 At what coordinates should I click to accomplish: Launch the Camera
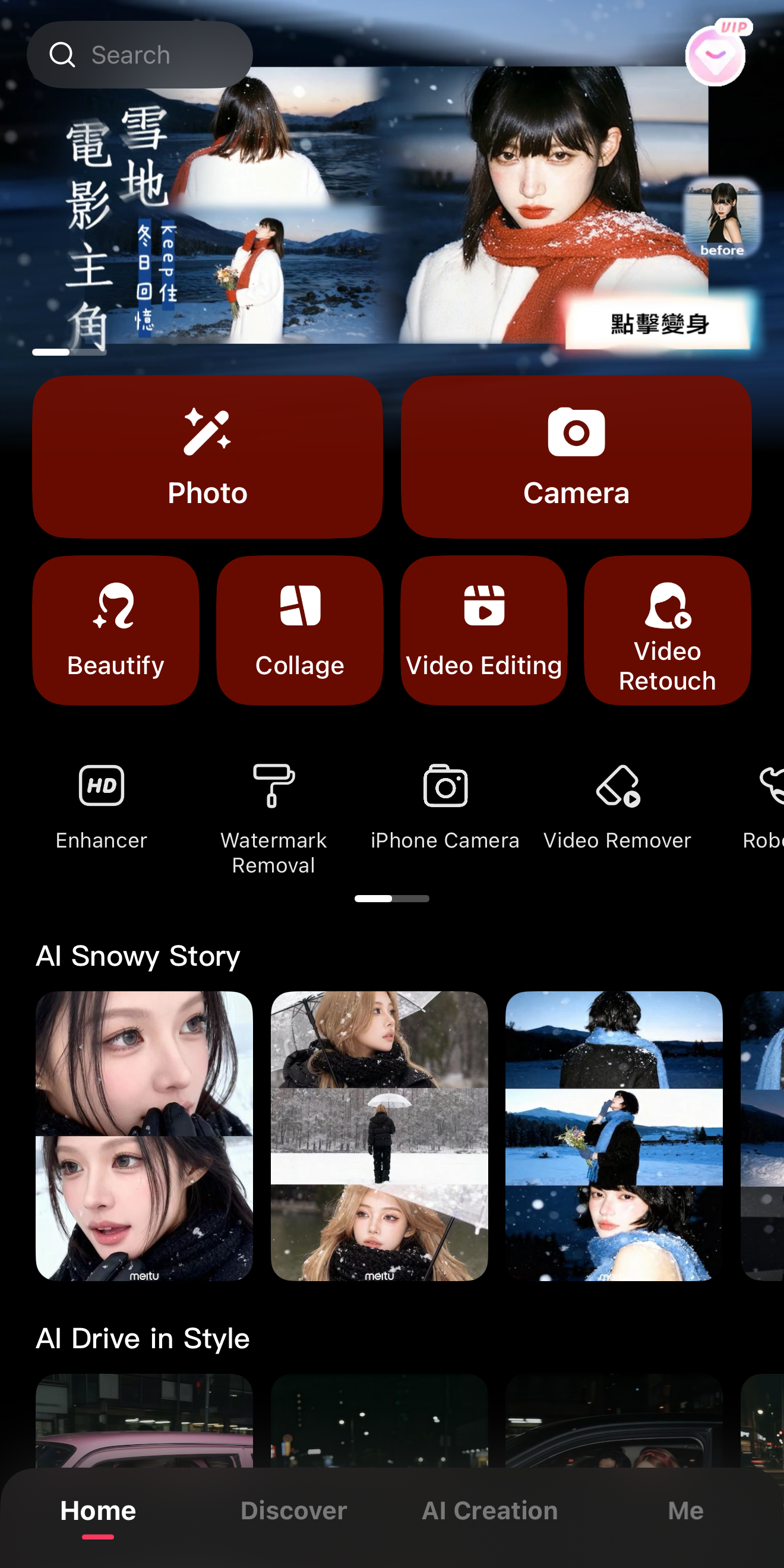tap(576, 457)
